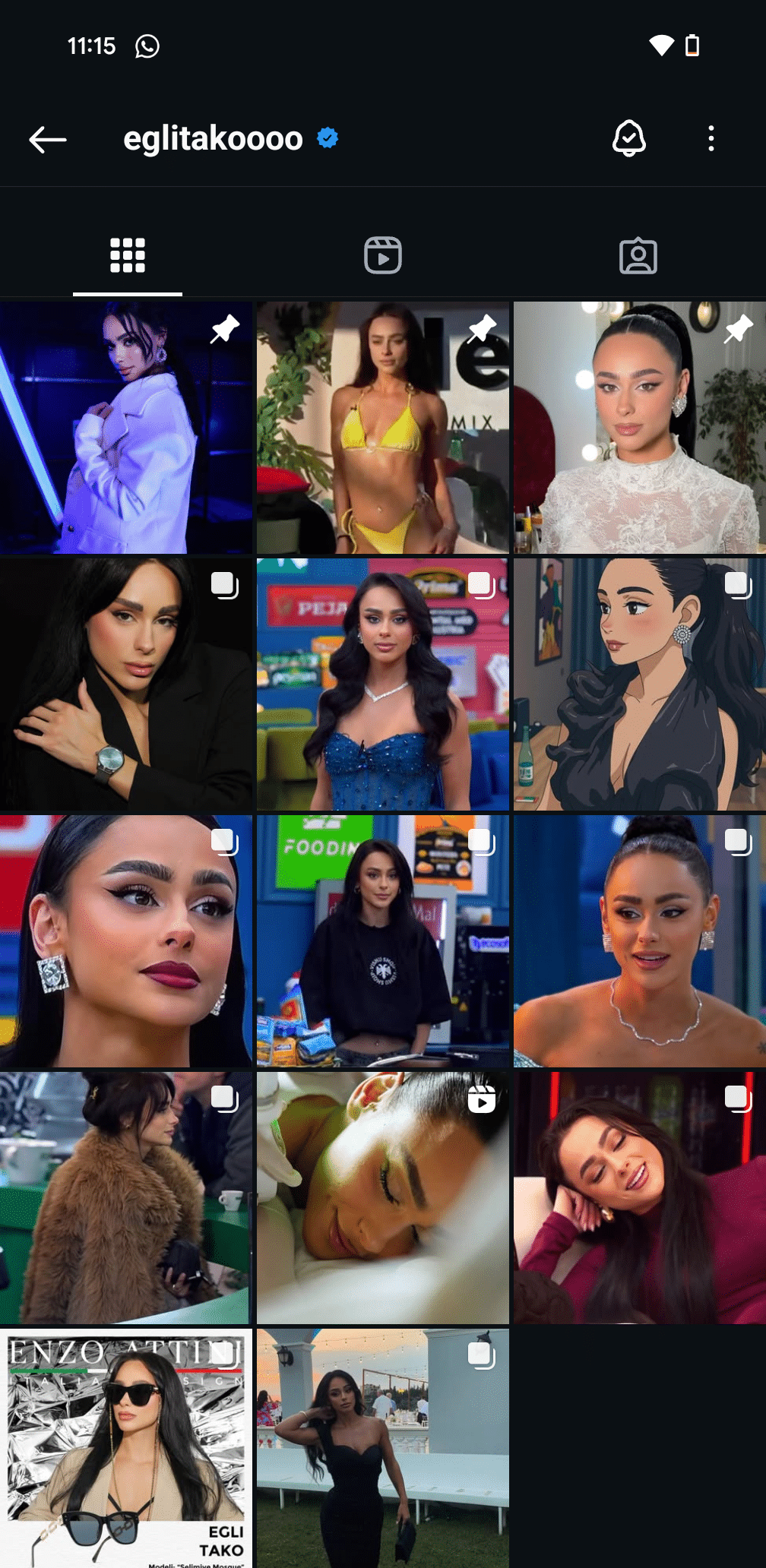Open the post with maroon sweater

(x=639, y=1198)
